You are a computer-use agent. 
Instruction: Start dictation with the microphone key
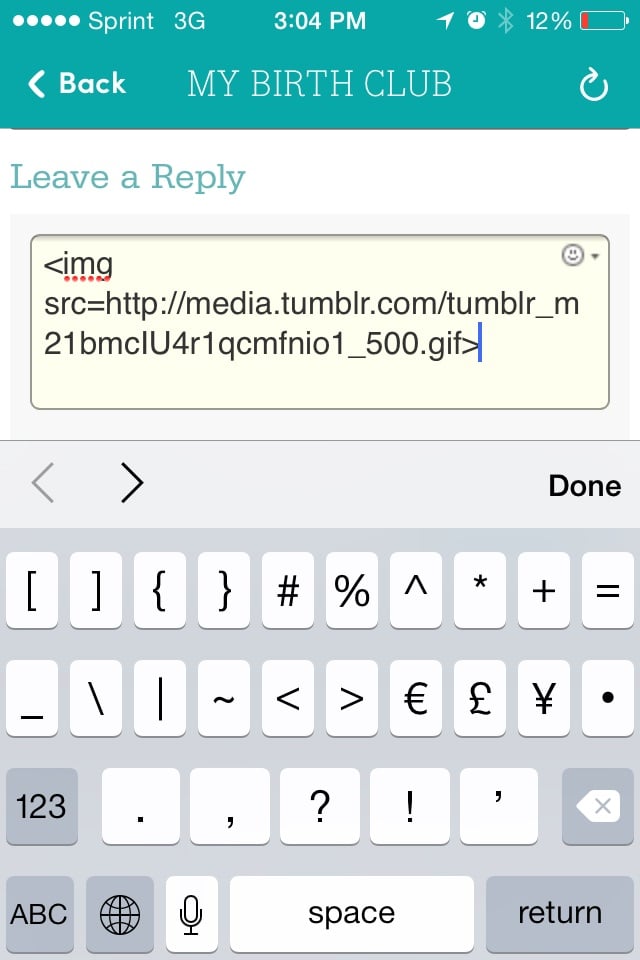pos(191,912)
